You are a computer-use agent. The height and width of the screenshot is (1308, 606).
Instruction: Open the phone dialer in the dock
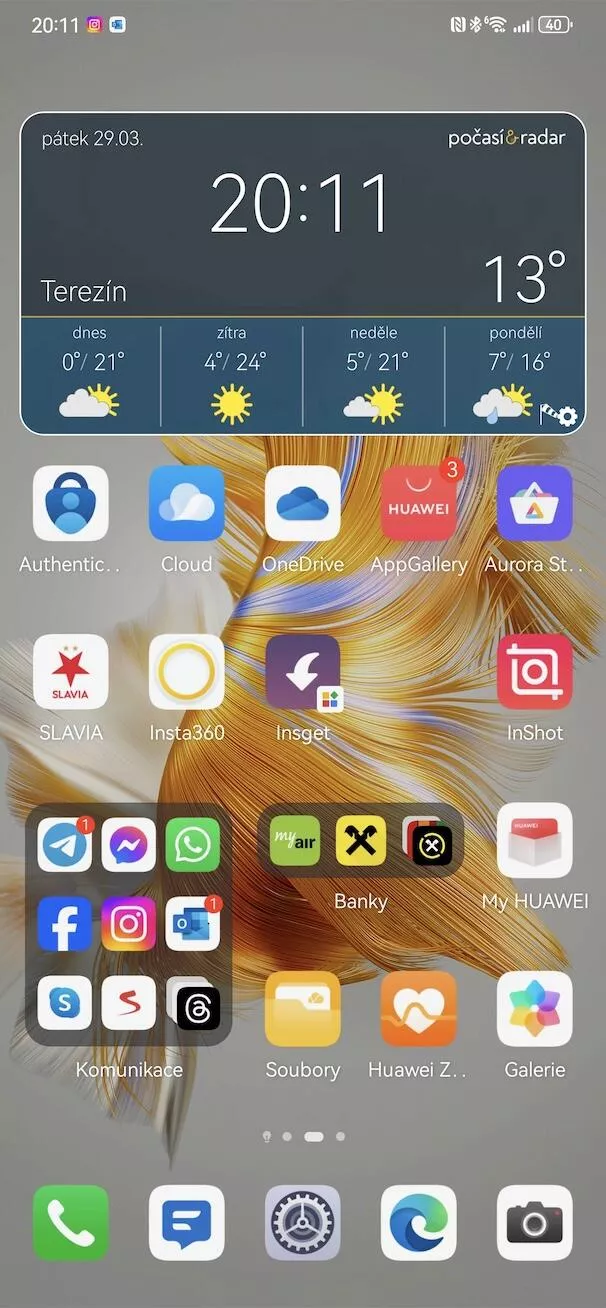tap(70, 1222)
